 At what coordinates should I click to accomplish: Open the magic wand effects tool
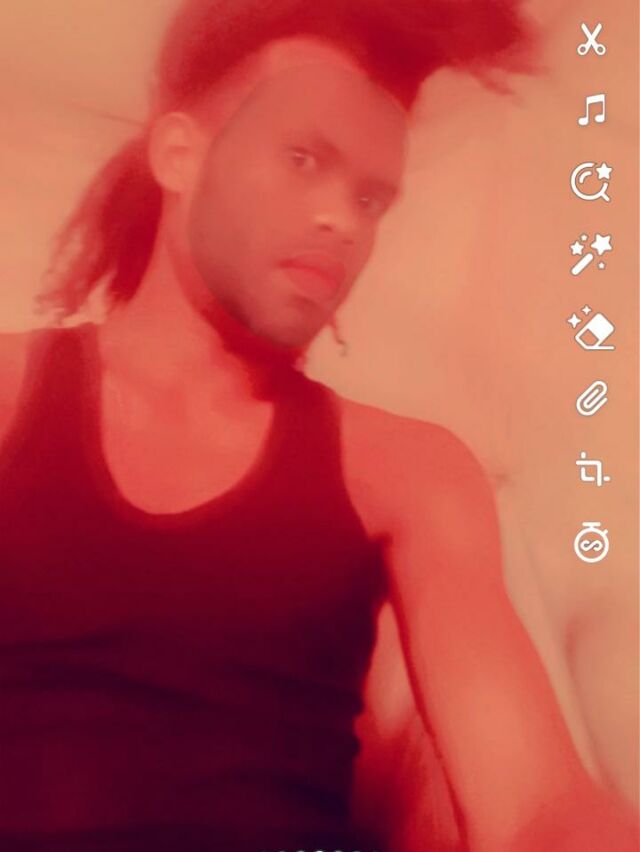(591, 254)
